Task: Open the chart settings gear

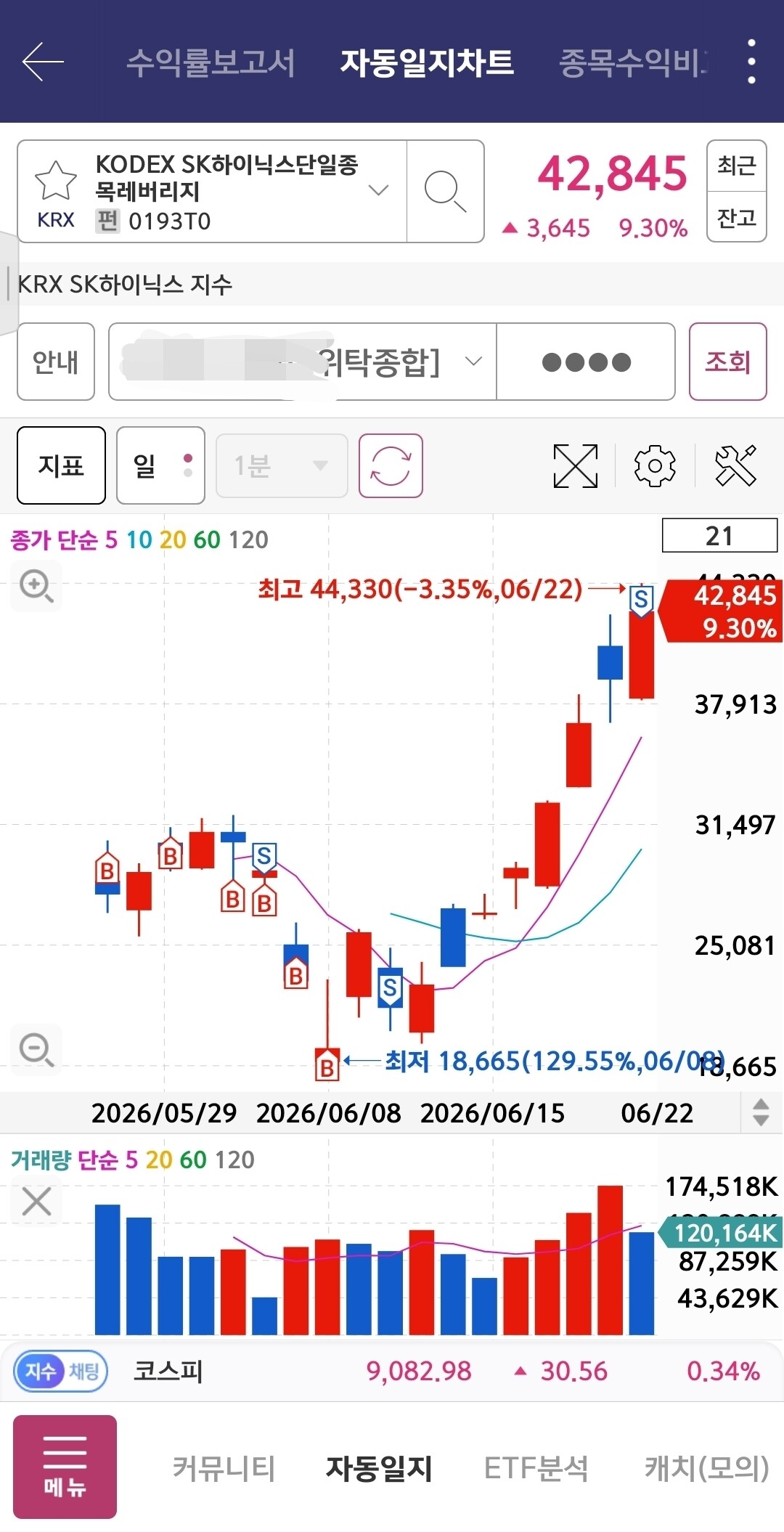Action: tap(655, 465)
